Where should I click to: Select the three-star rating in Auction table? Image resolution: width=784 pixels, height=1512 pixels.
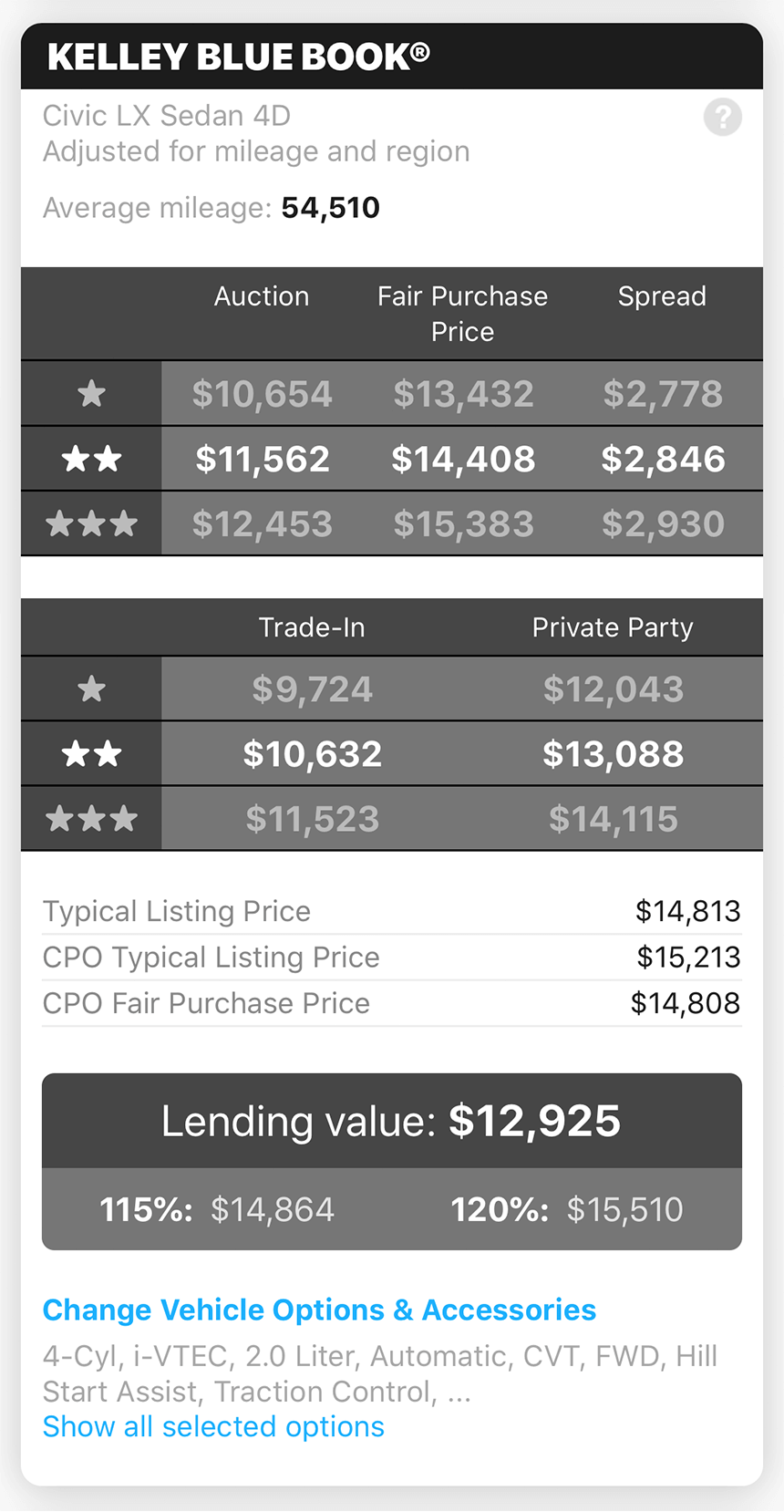91,523
